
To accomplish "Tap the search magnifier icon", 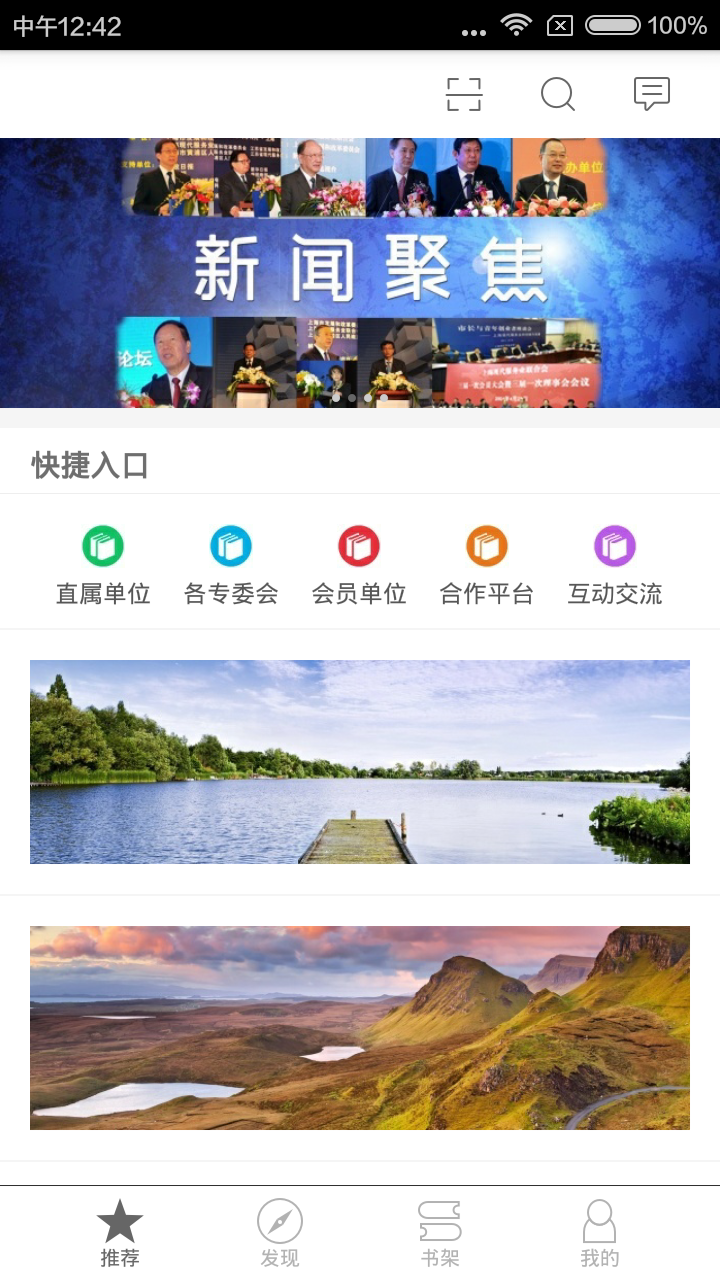I will [558, 94].
